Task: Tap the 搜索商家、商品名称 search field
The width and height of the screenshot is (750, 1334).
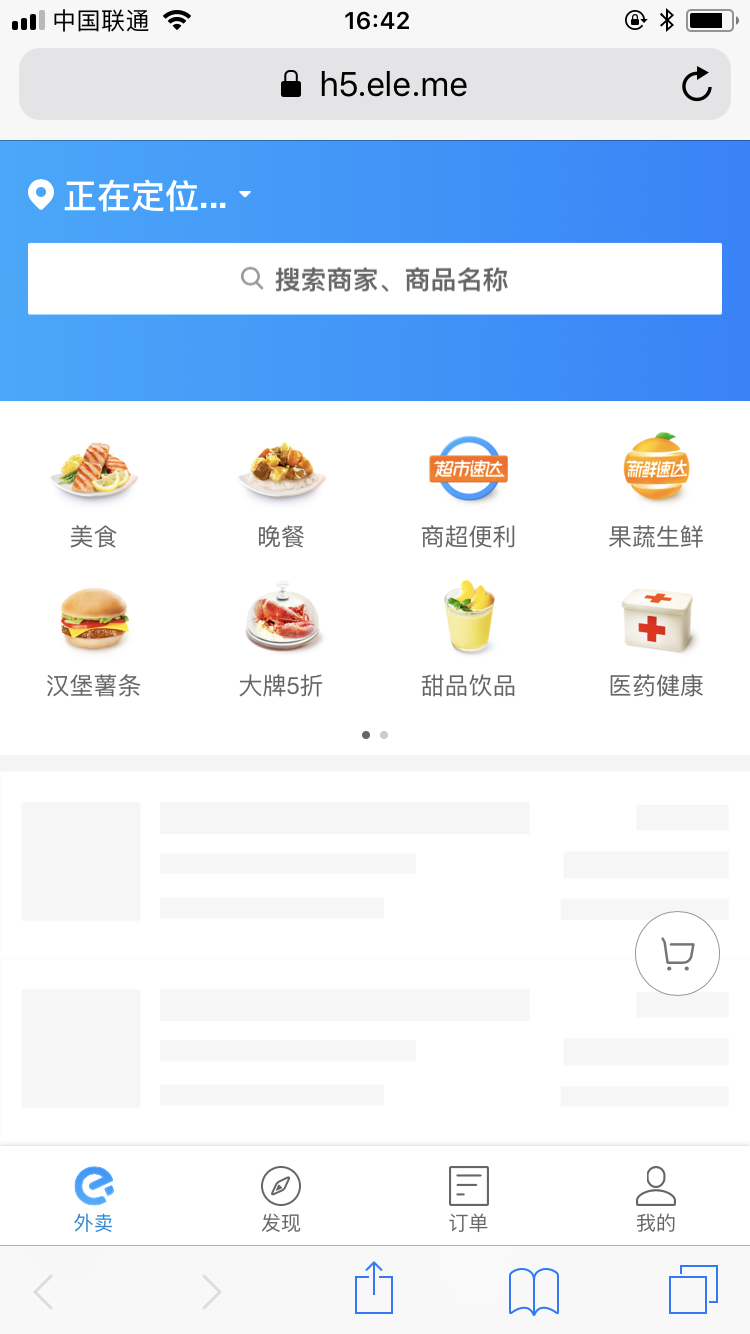Action: [374, 278]
